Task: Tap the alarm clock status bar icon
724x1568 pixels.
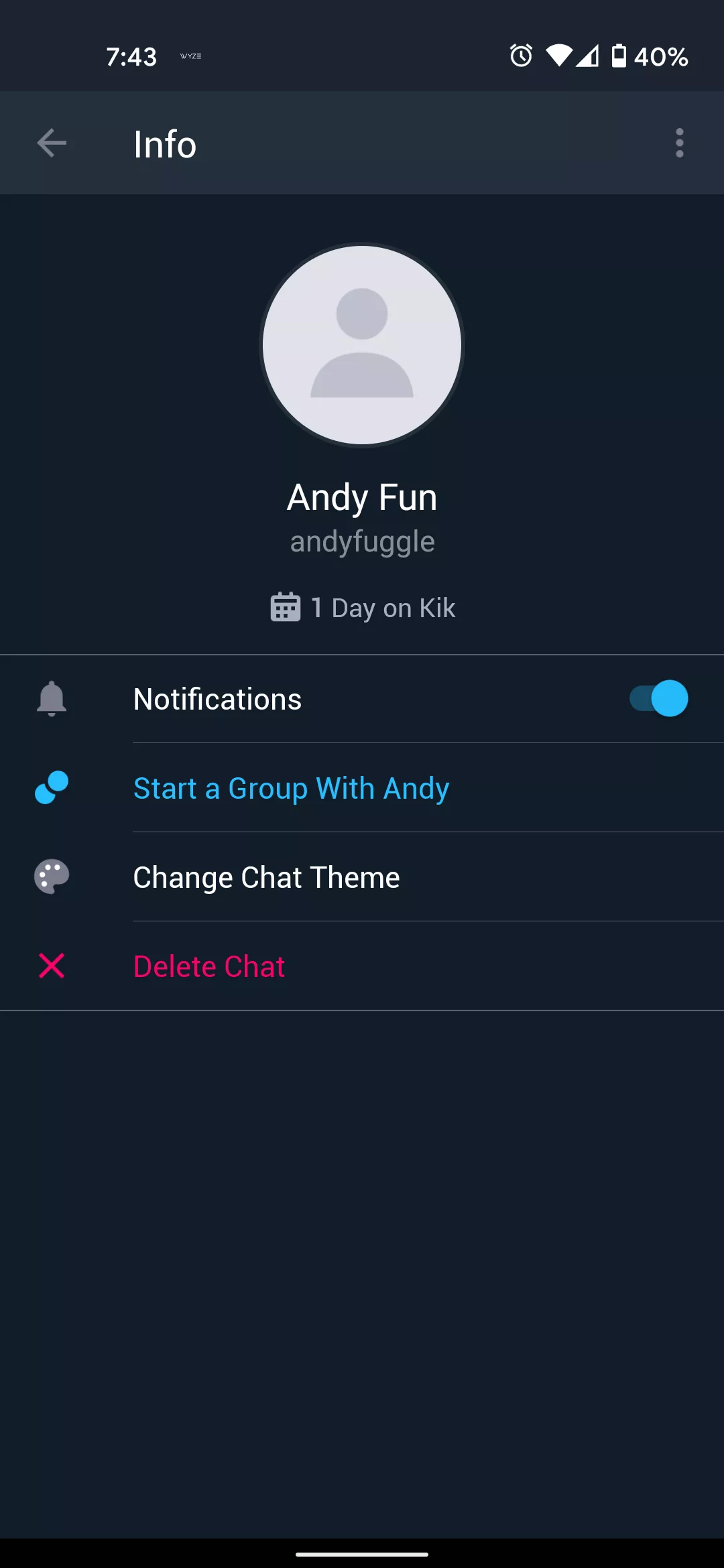Action: (x=522, y=56)
